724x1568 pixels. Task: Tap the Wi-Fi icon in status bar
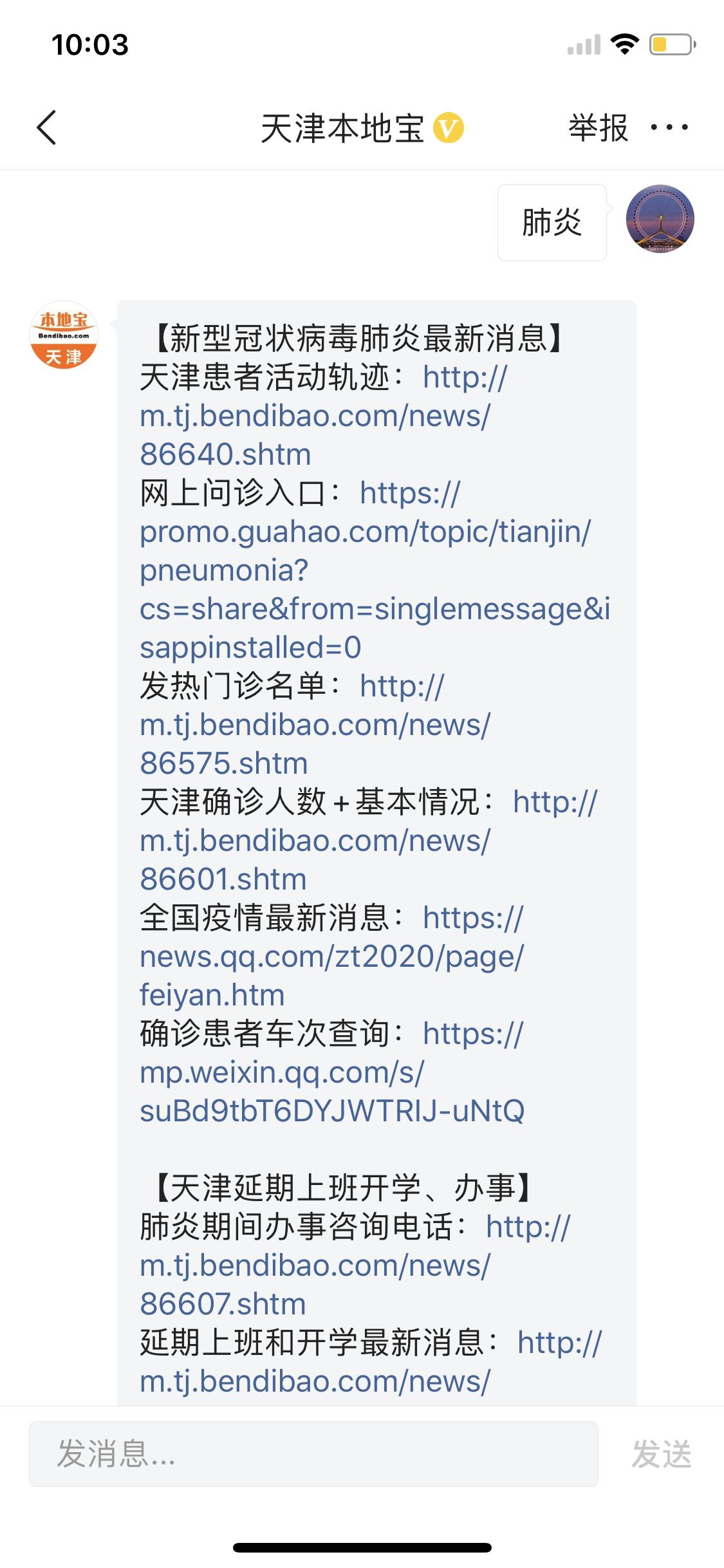point(623,43)
